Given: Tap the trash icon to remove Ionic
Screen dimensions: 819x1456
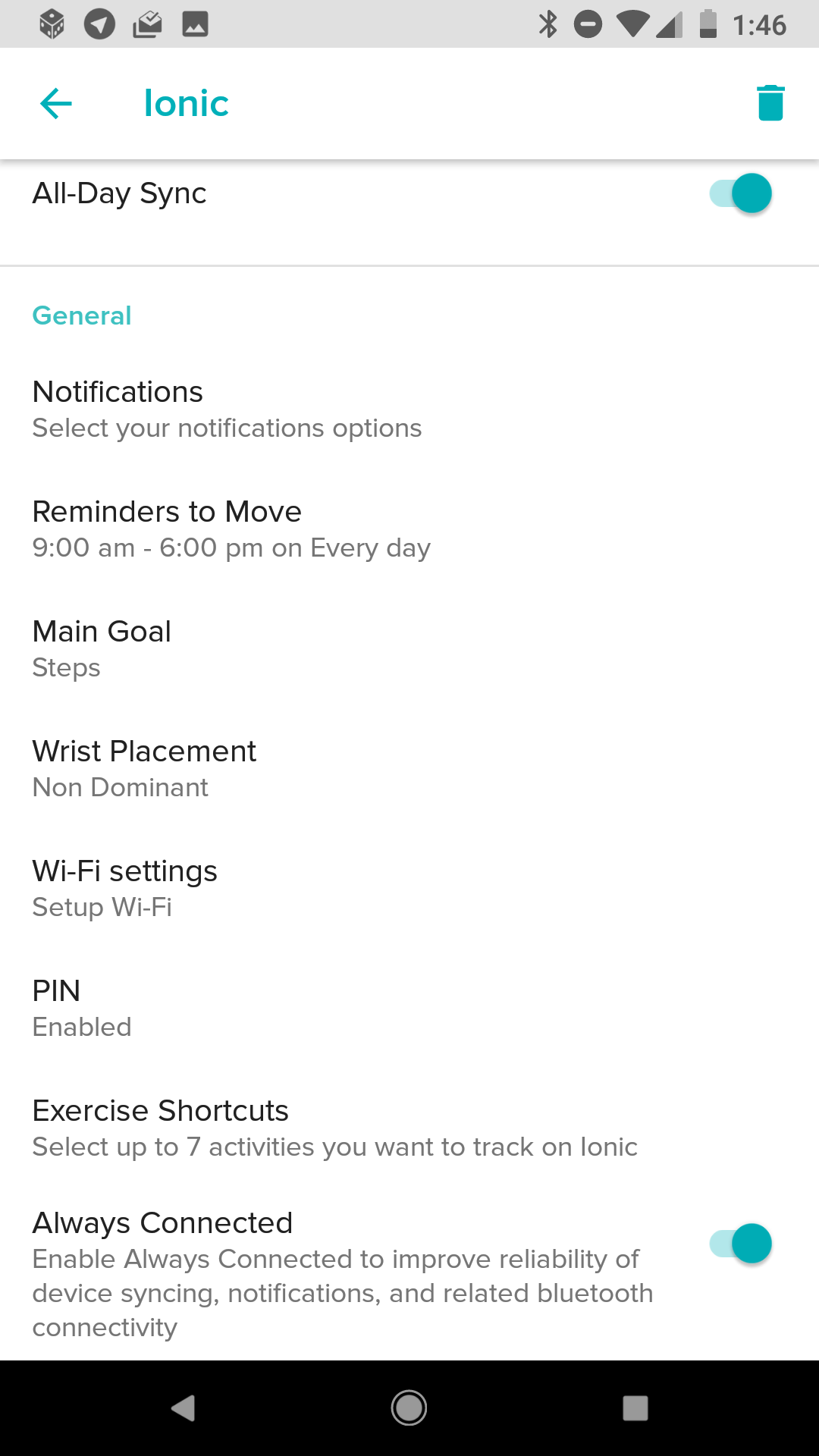Looking at the screenshot, I should tap(770, 103).
